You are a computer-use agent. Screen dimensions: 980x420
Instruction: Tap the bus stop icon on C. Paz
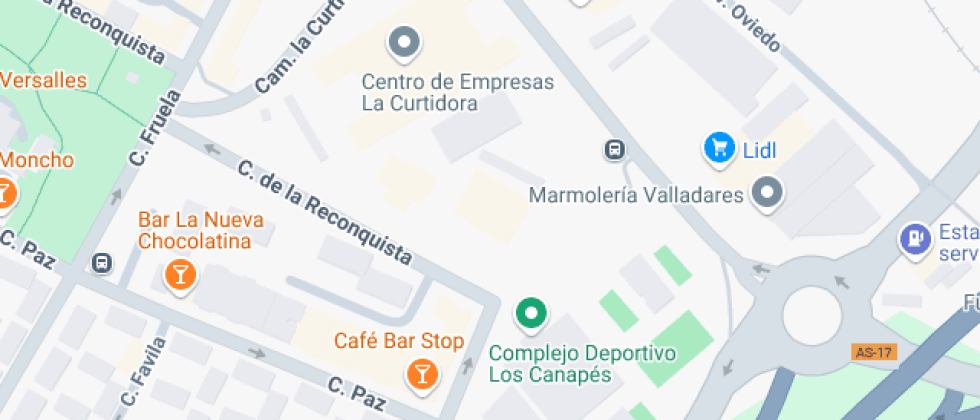(x=102, y=263)
